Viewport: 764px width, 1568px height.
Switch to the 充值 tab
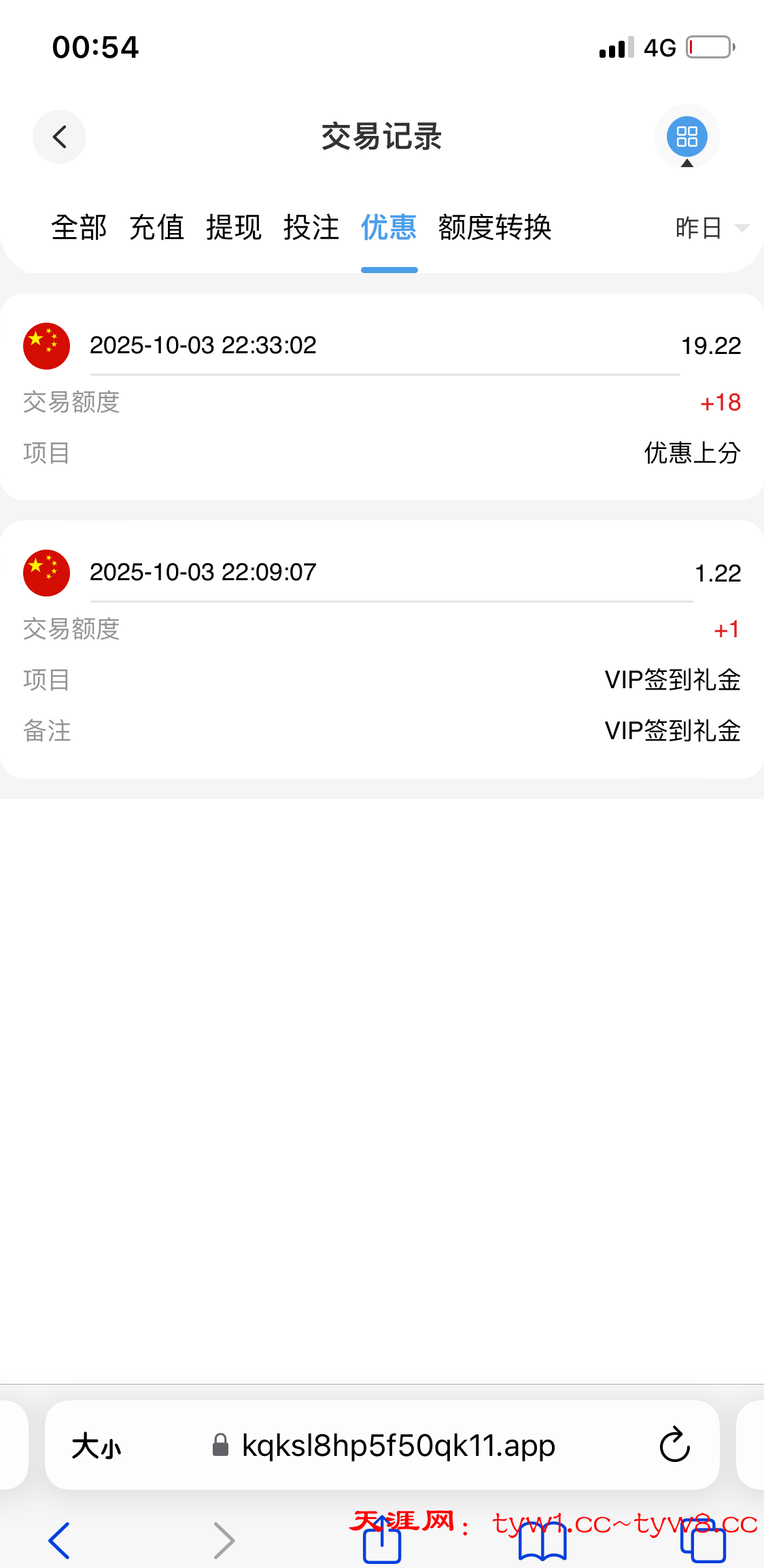[156, 227]
